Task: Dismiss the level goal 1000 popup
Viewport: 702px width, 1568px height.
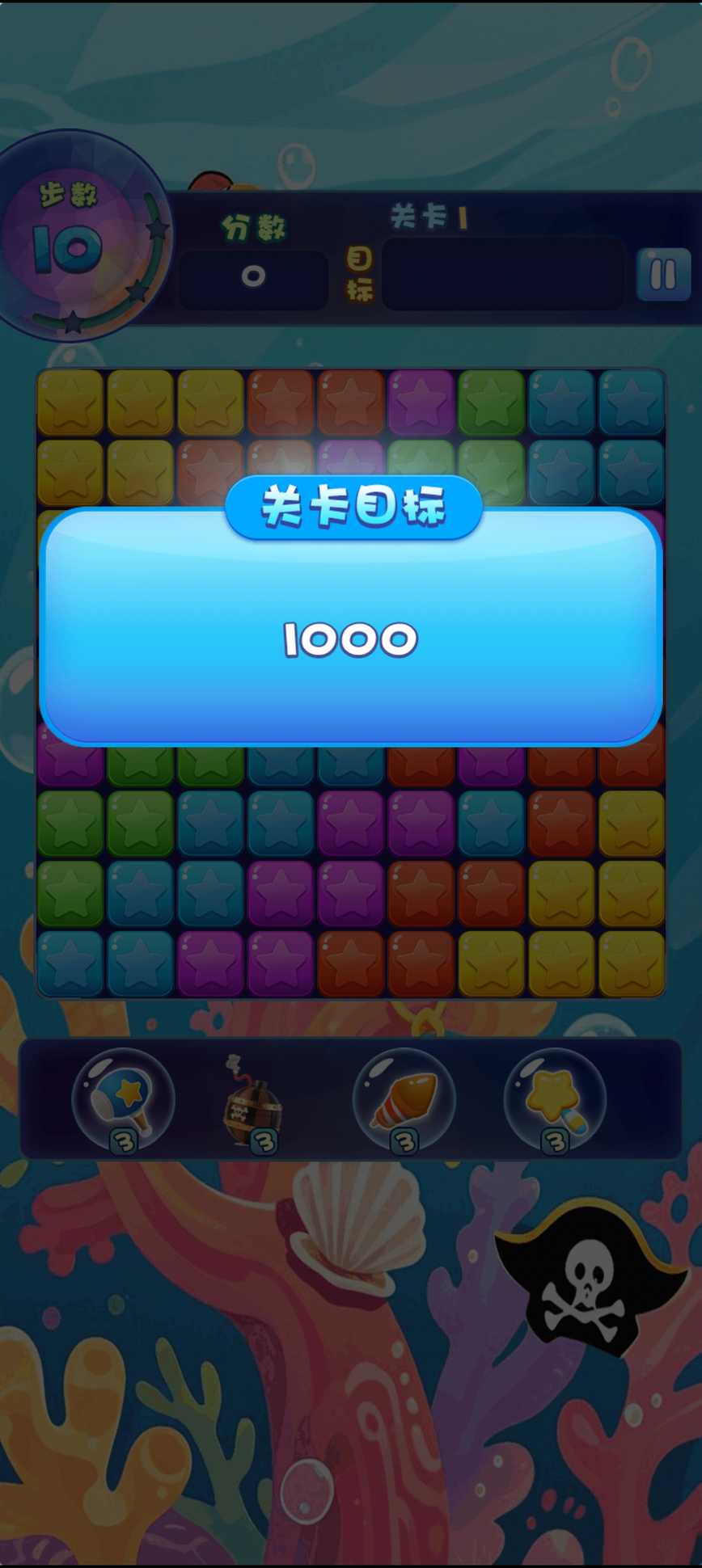Action: click(x=351, y=626)
